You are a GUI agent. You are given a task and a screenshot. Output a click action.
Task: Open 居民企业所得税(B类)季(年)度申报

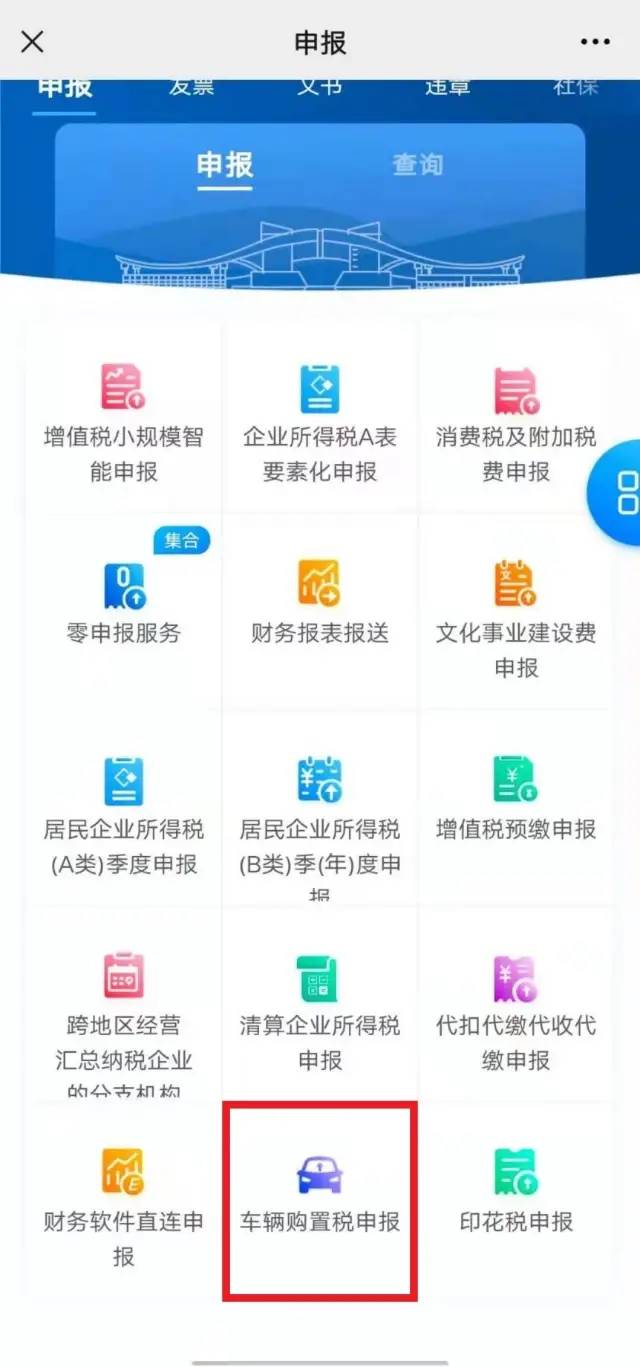click(320, 810)
